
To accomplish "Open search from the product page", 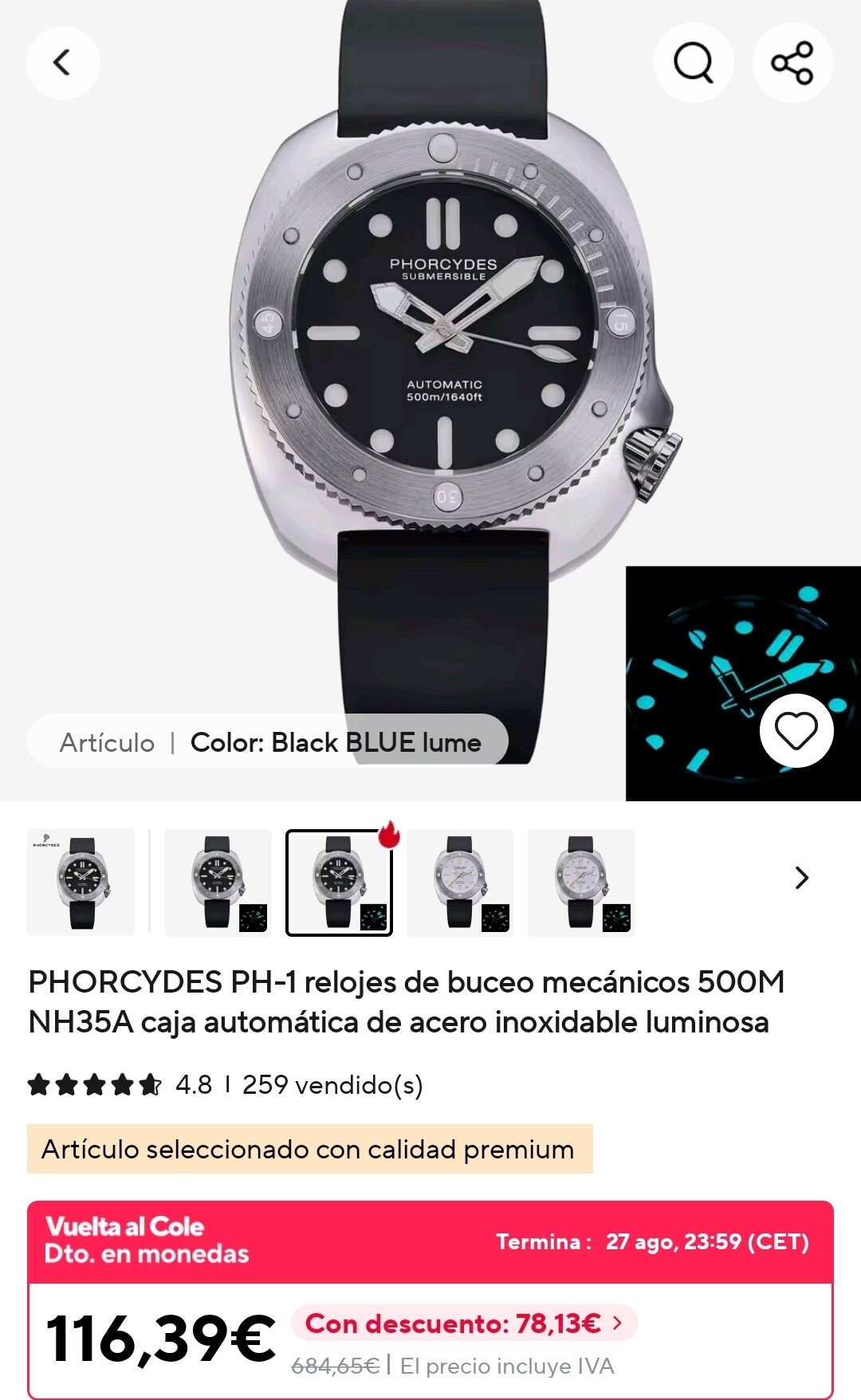I will 693,62.
